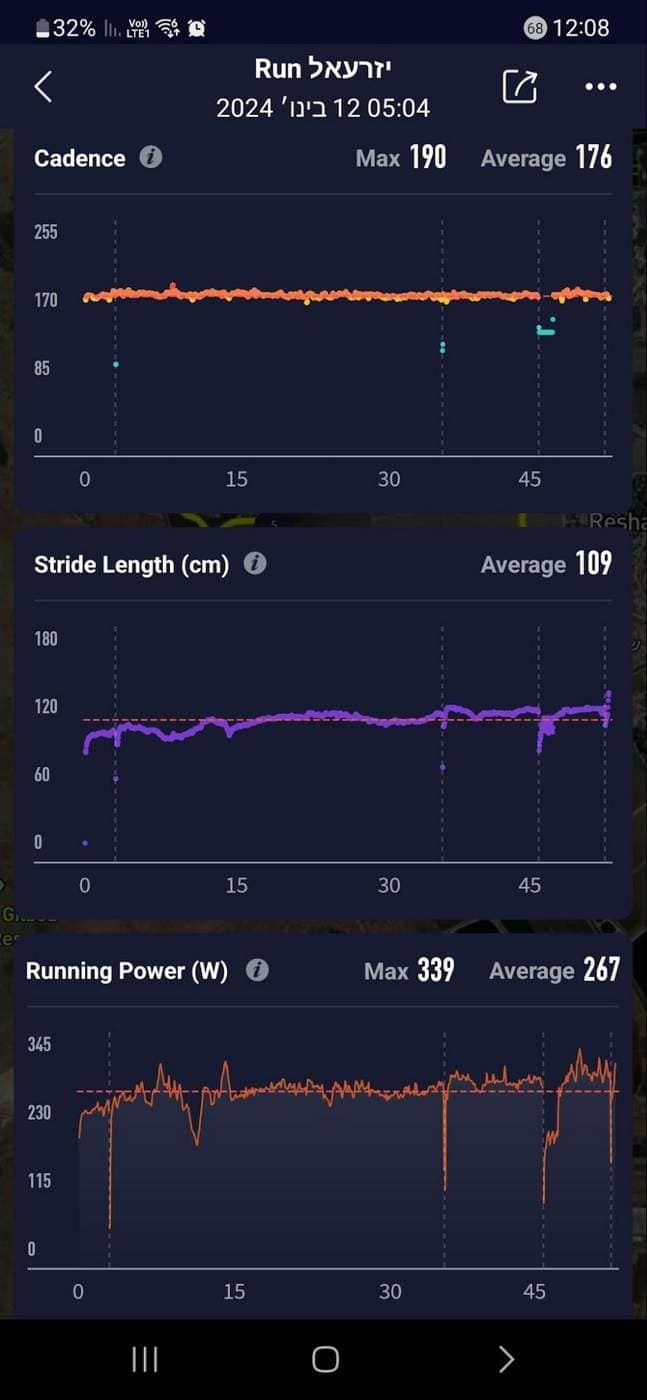This screenshot has height=1400, width=647.
Task: Open recent apps from navigation bar
Action: (145, 1358)
